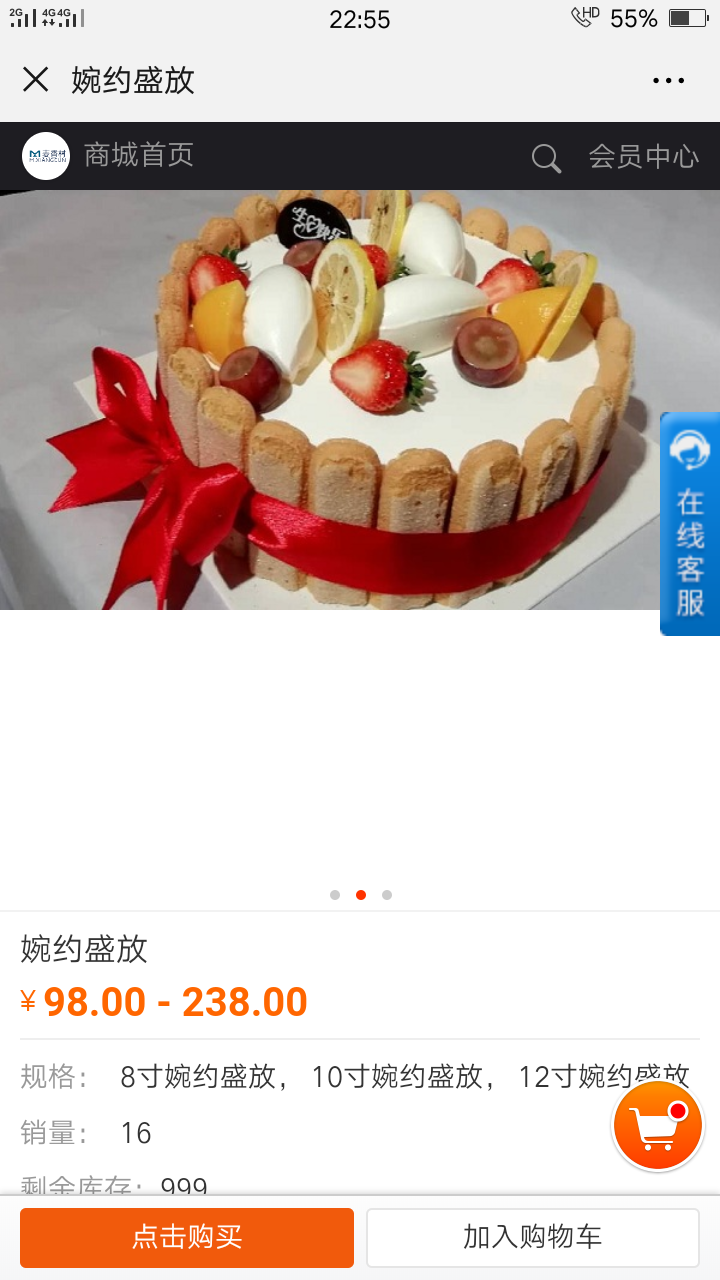Open the floating shopping cart
The width and height of the screenshot is (720, 1280).
point(658,1126)
